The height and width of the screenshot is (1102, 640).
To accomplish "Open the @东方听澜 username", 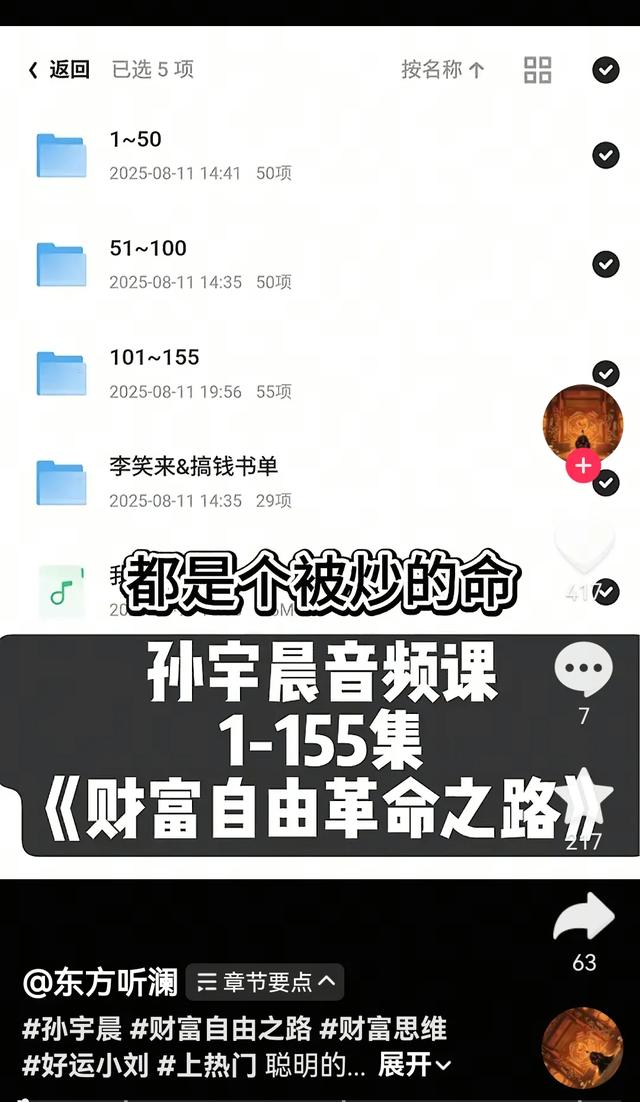I will coord(100,982).
